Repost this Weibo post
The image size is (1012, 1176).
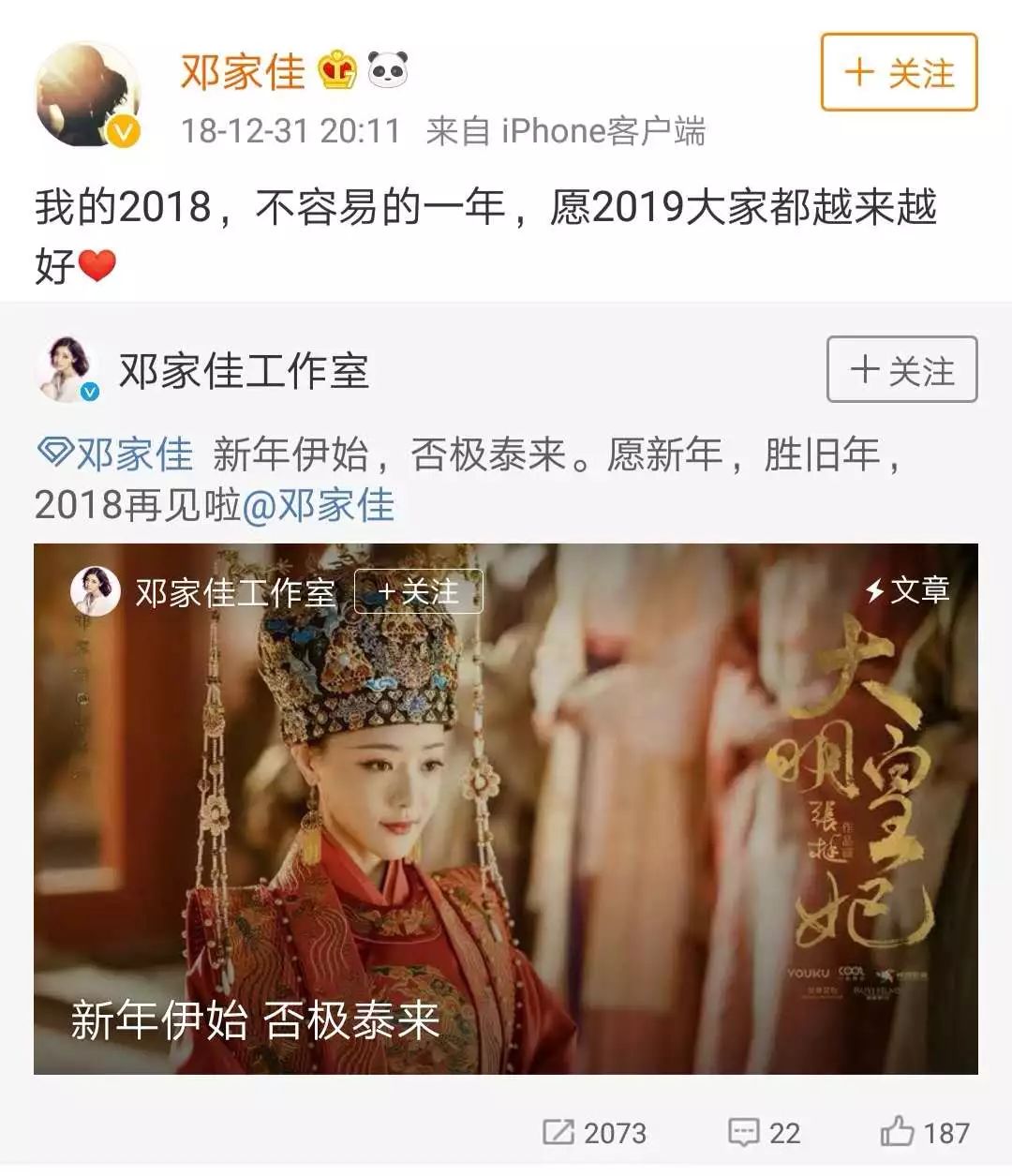(x=594, y=1133)
